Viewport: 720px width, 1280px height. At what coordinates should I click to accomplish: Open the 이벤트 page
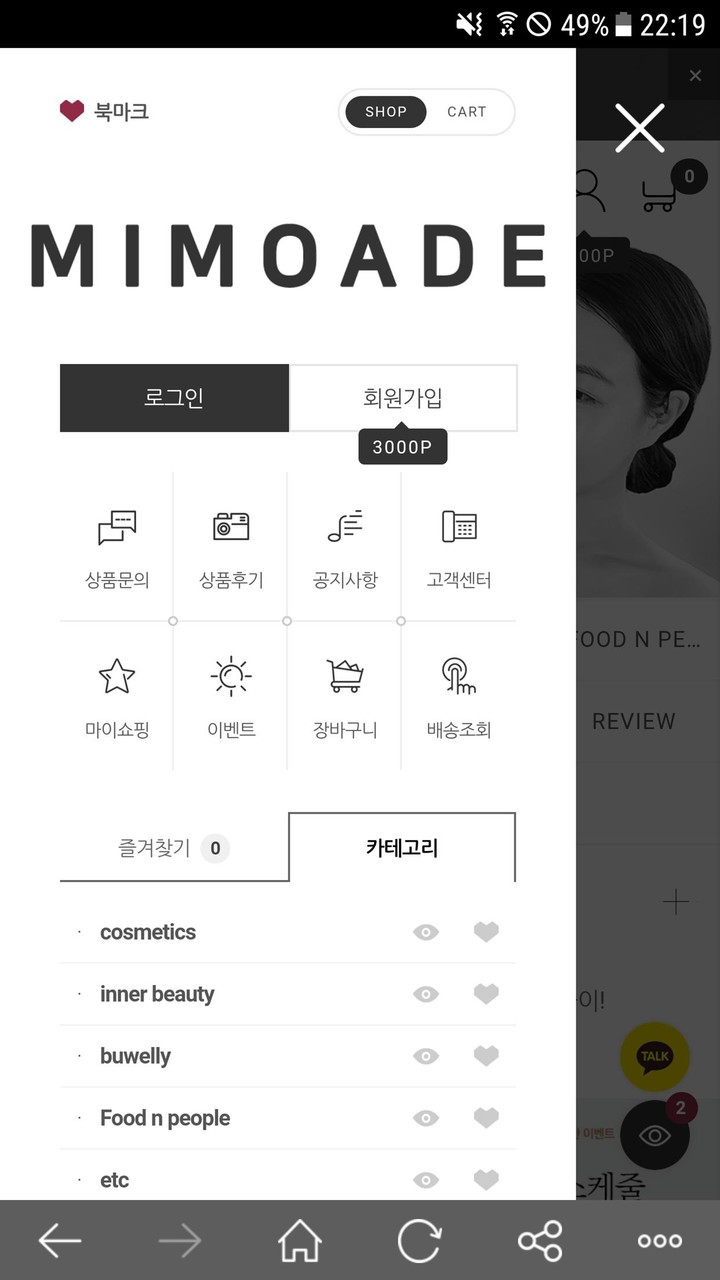point(231,698)
